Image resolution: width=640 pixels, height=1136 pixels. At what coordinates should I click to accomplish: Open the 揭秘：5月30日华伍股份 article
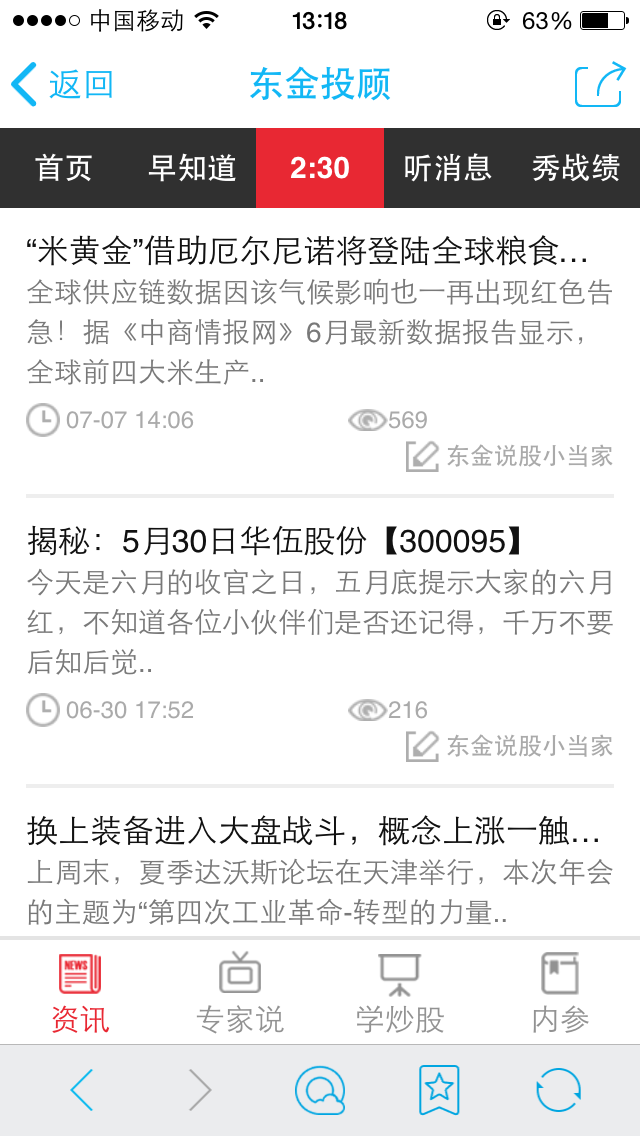(320, 642)
